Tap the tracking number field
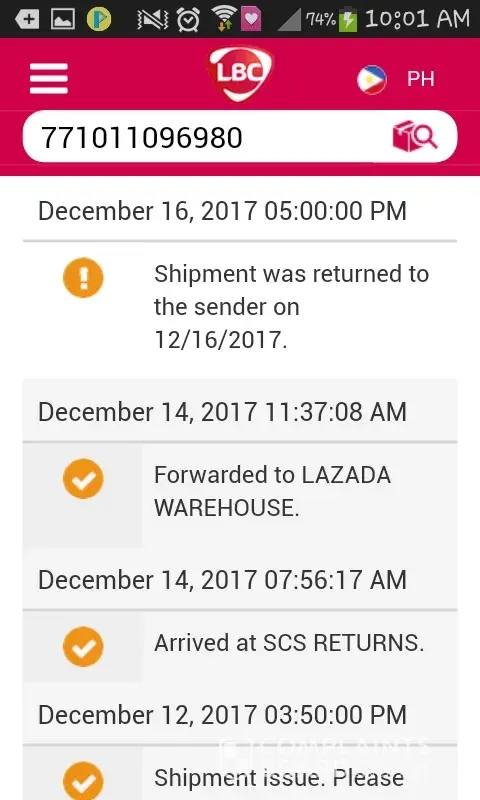480x800 pixels. (x=204, y=137)
